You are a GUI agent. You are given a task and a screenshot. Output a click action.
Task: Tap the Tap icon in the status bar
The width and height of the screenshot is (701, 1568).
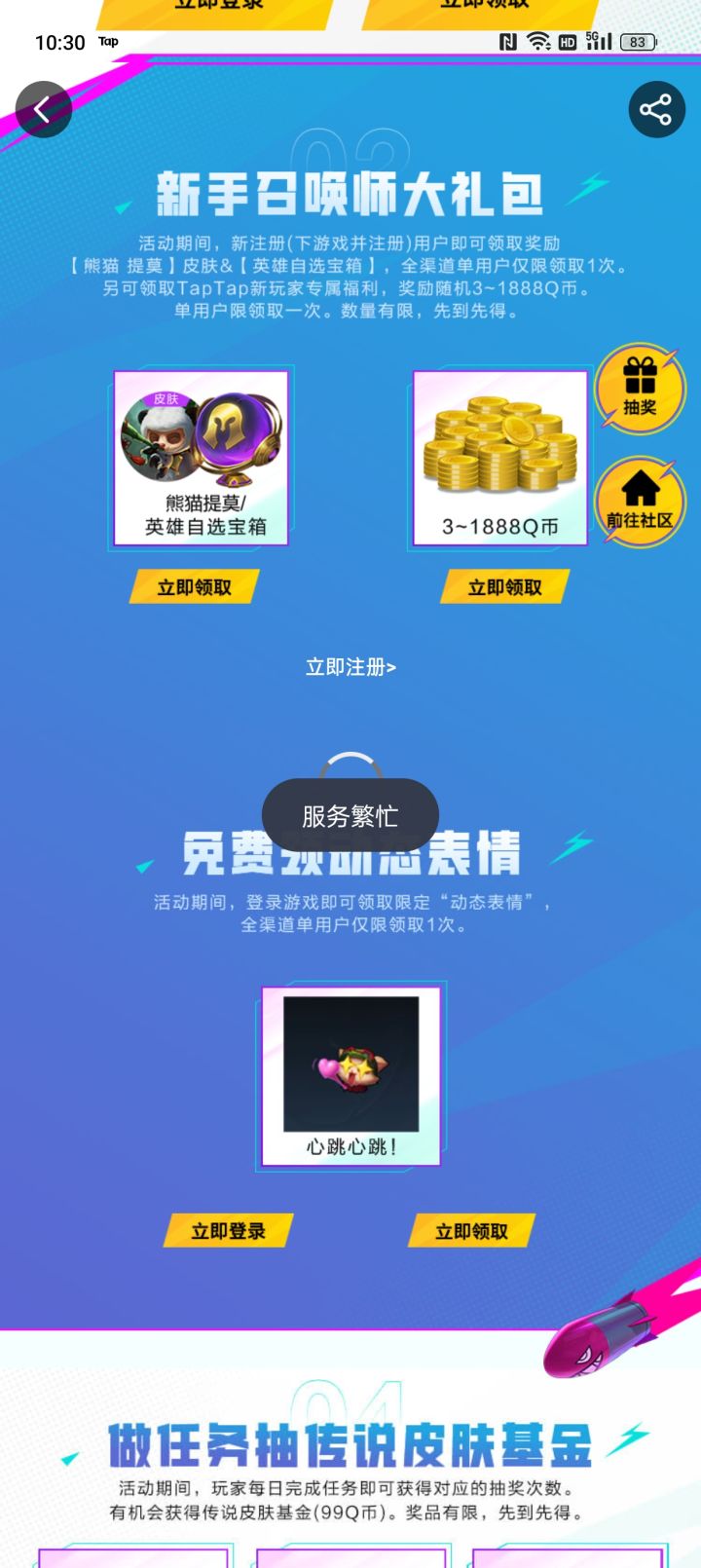point(107,42)
